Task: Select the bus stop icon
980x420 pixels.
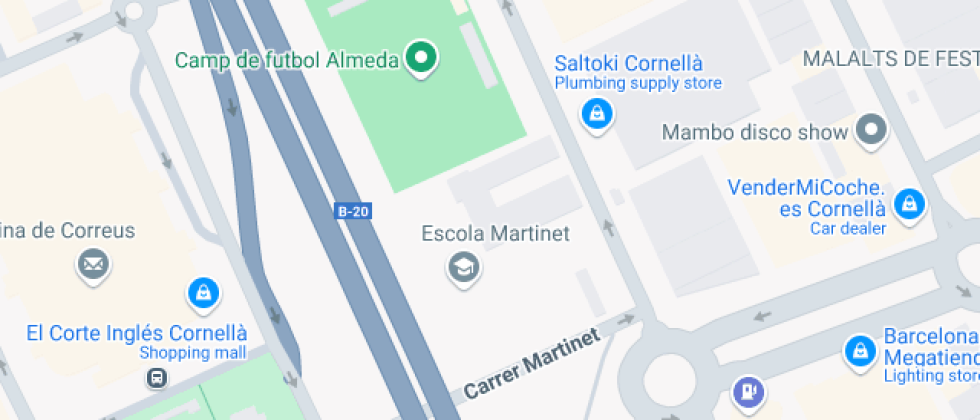Action: coord(157,378)
